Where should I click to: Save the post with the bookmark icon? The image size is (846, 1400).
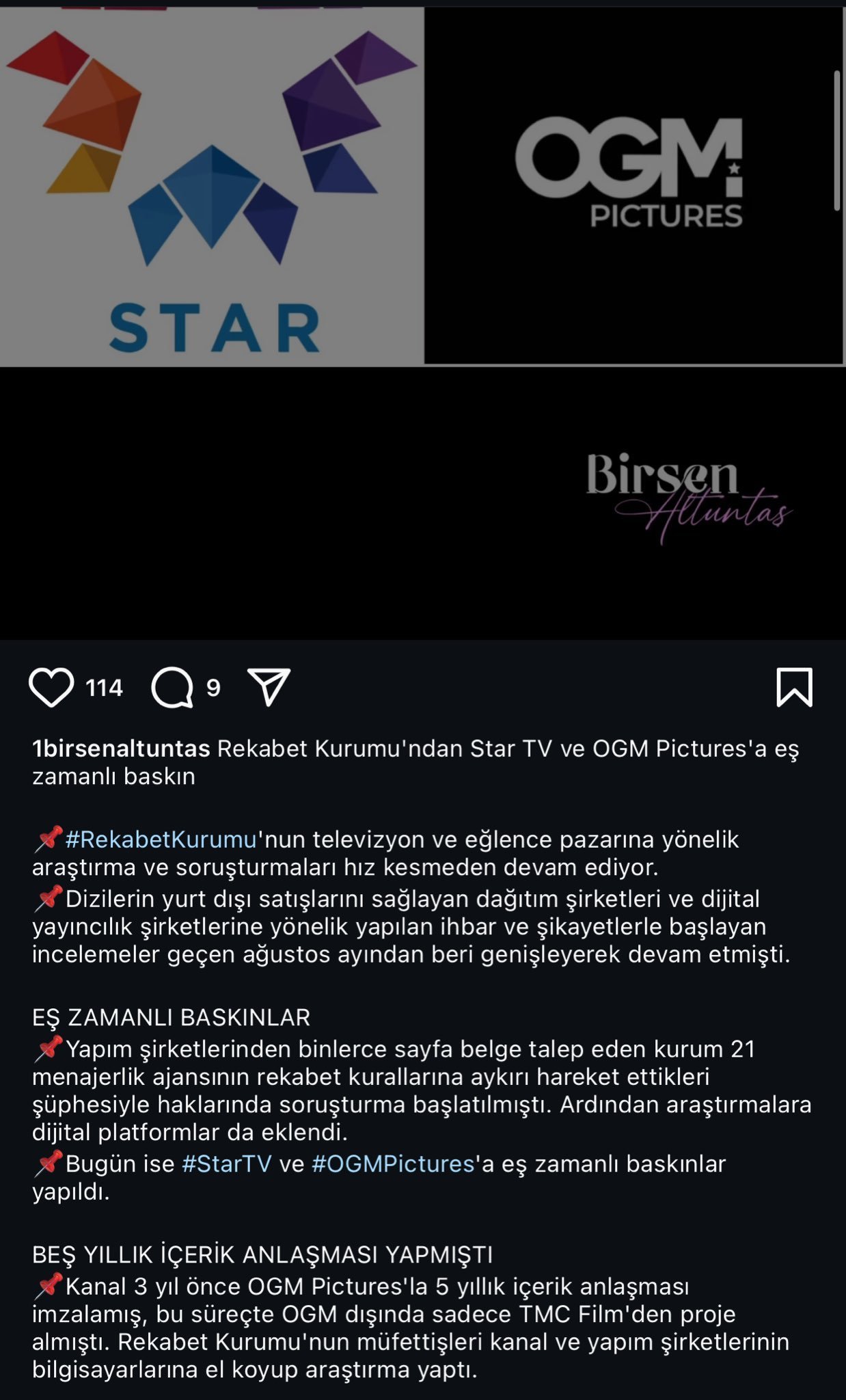(x=794, y=687)
